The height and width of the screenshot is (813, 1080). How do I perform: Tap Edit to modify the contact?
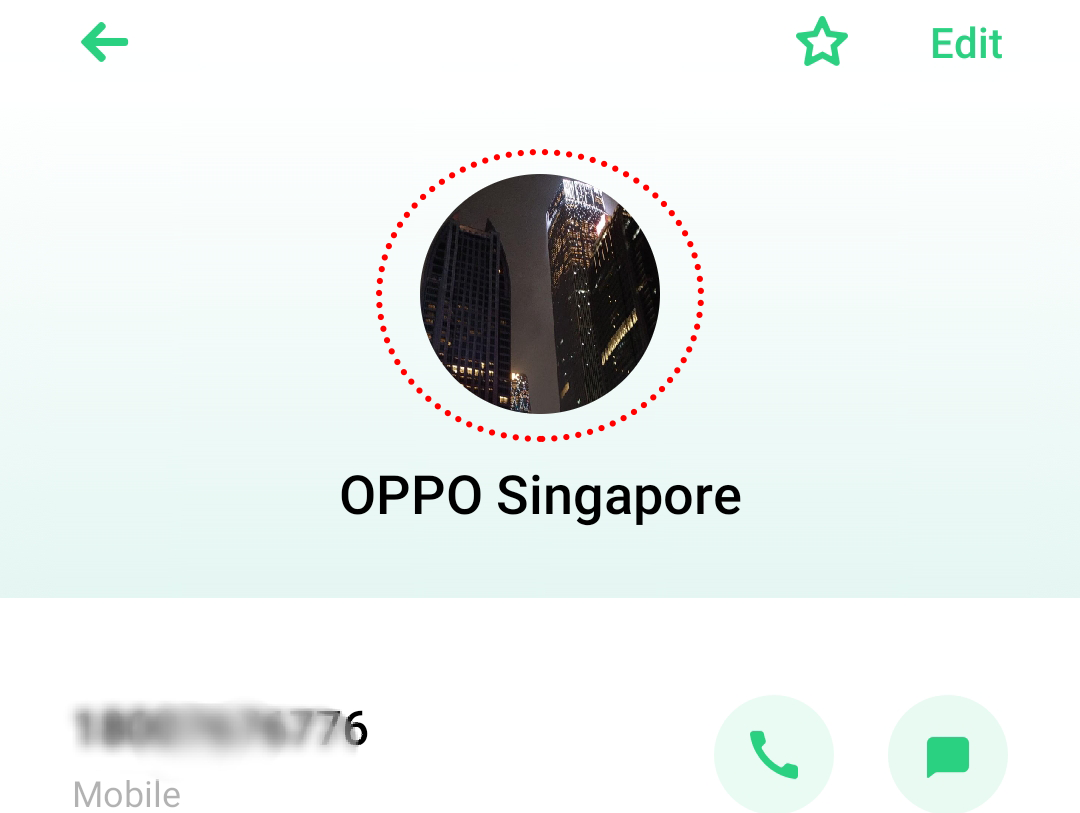[x=966, y=44]
